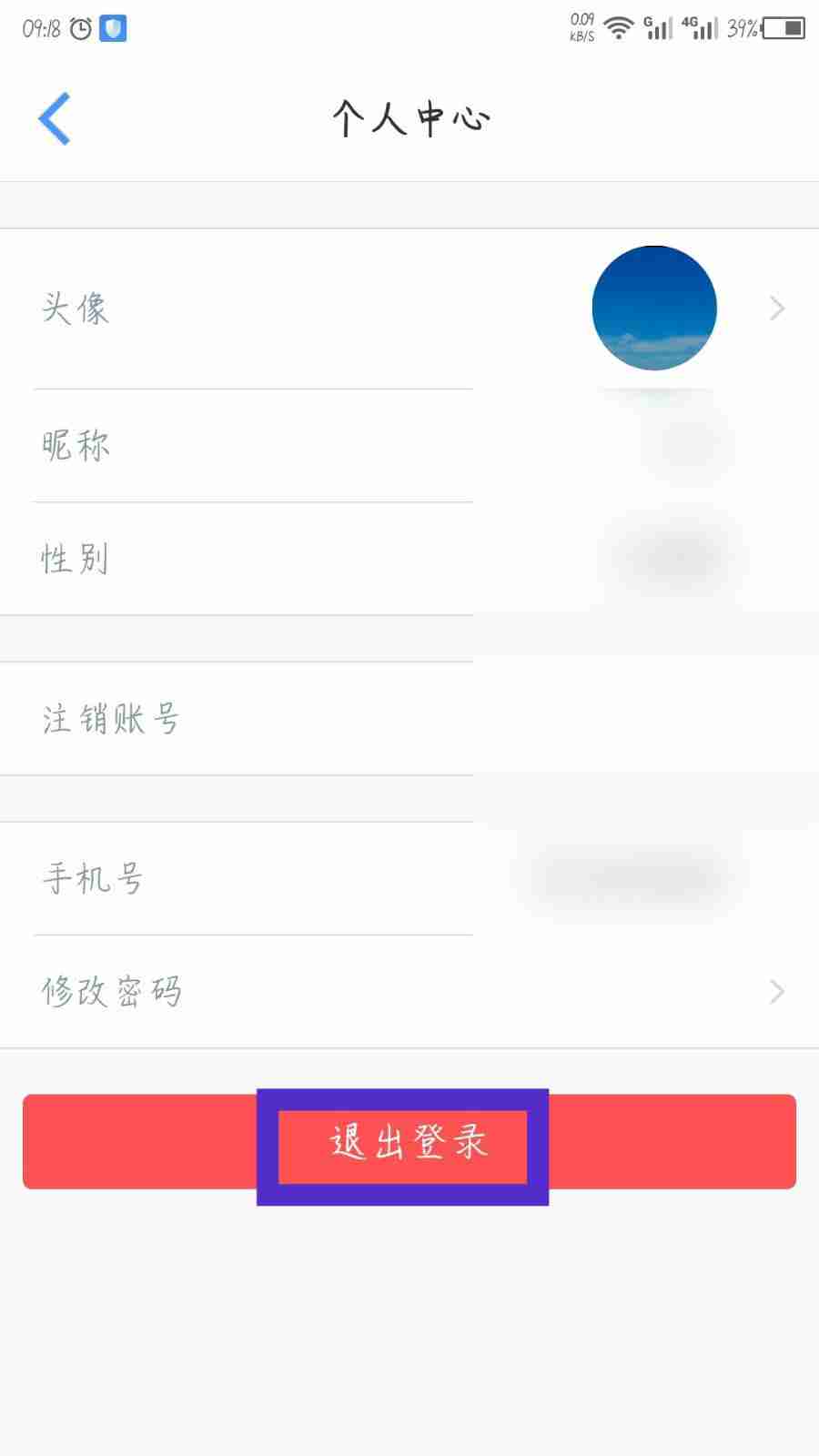Viewport: 819px width, 1456px height.
Task: Tap the alarm clock status bar icon
Action: pyautogui.click(x=80, y=27)
